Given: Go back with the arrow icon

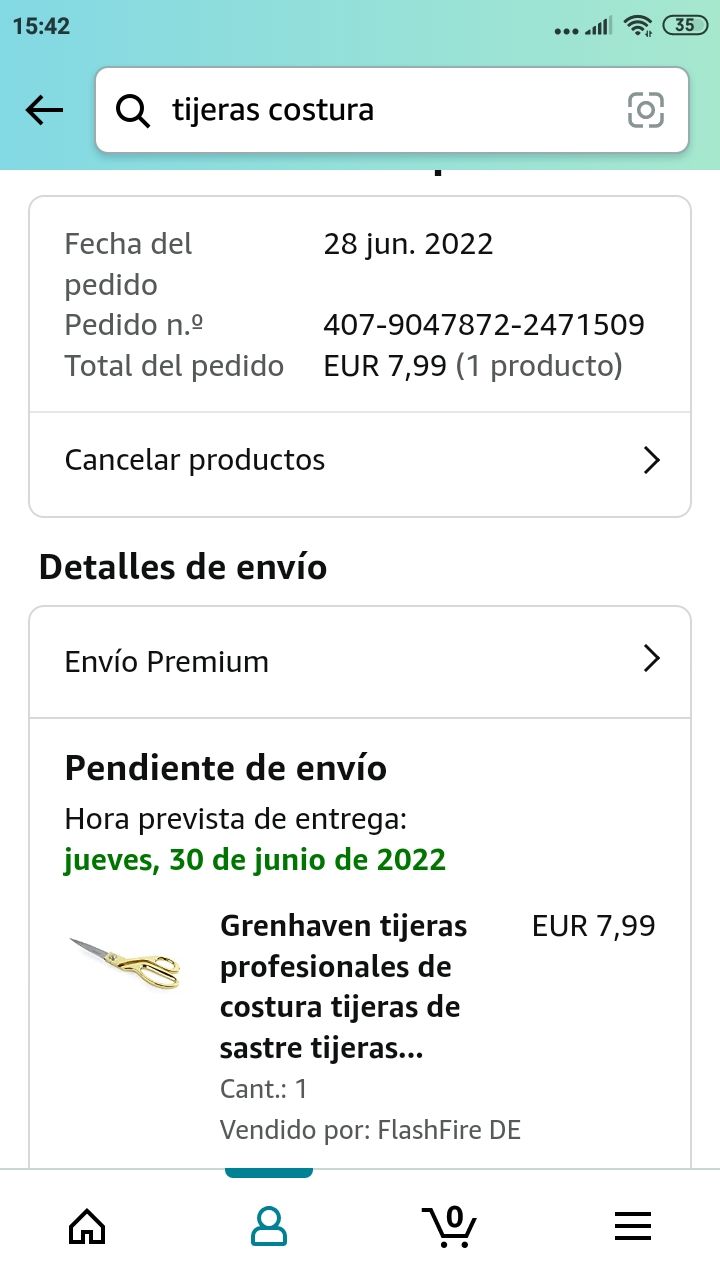Looking at the screenshot, I should 44,110.
